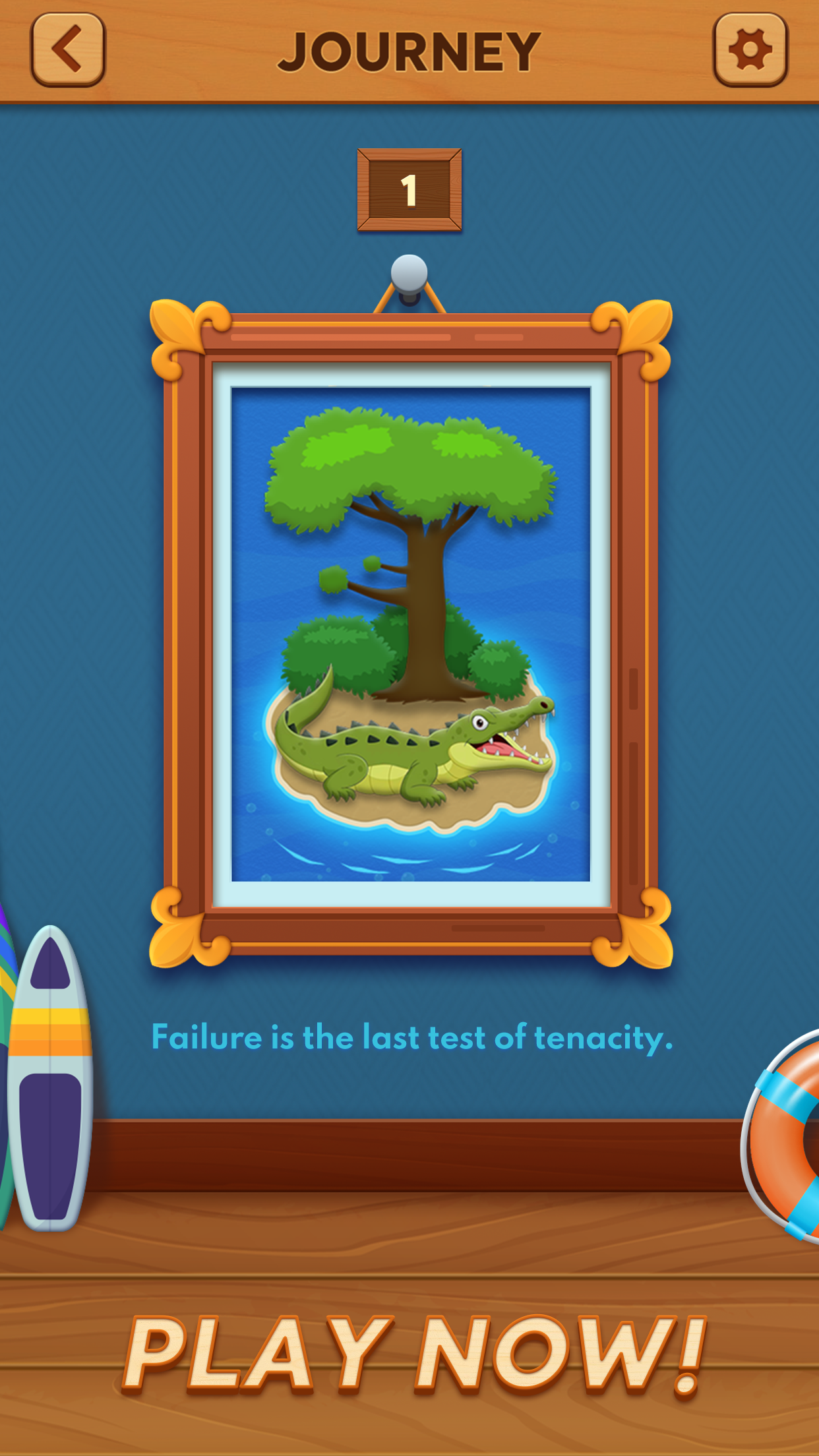Viewport: 819px width, 1456px height.
Task: Go back using the wooden arrow button
Action: [68, 50]
